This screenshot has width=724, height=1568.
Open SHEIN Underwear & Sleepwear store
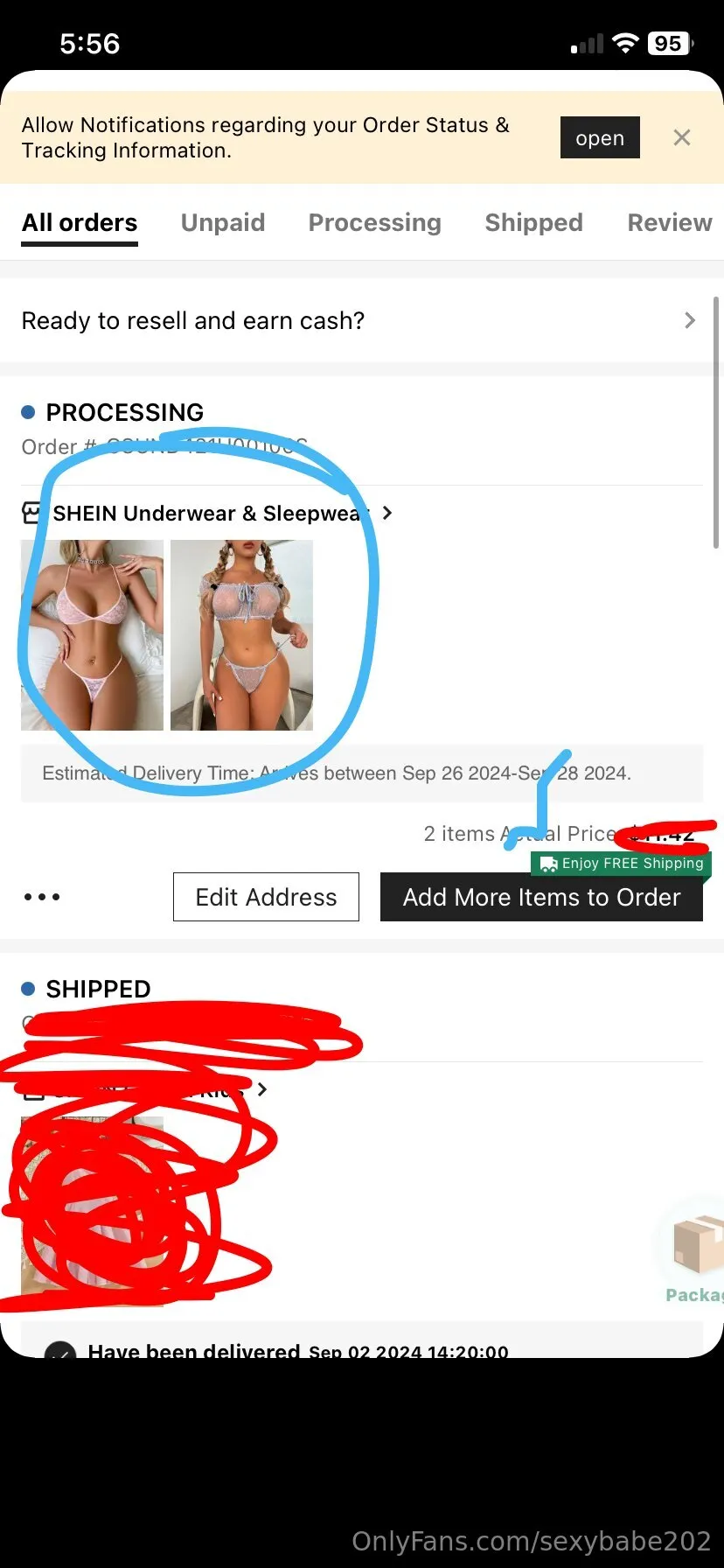click(210, 513)
